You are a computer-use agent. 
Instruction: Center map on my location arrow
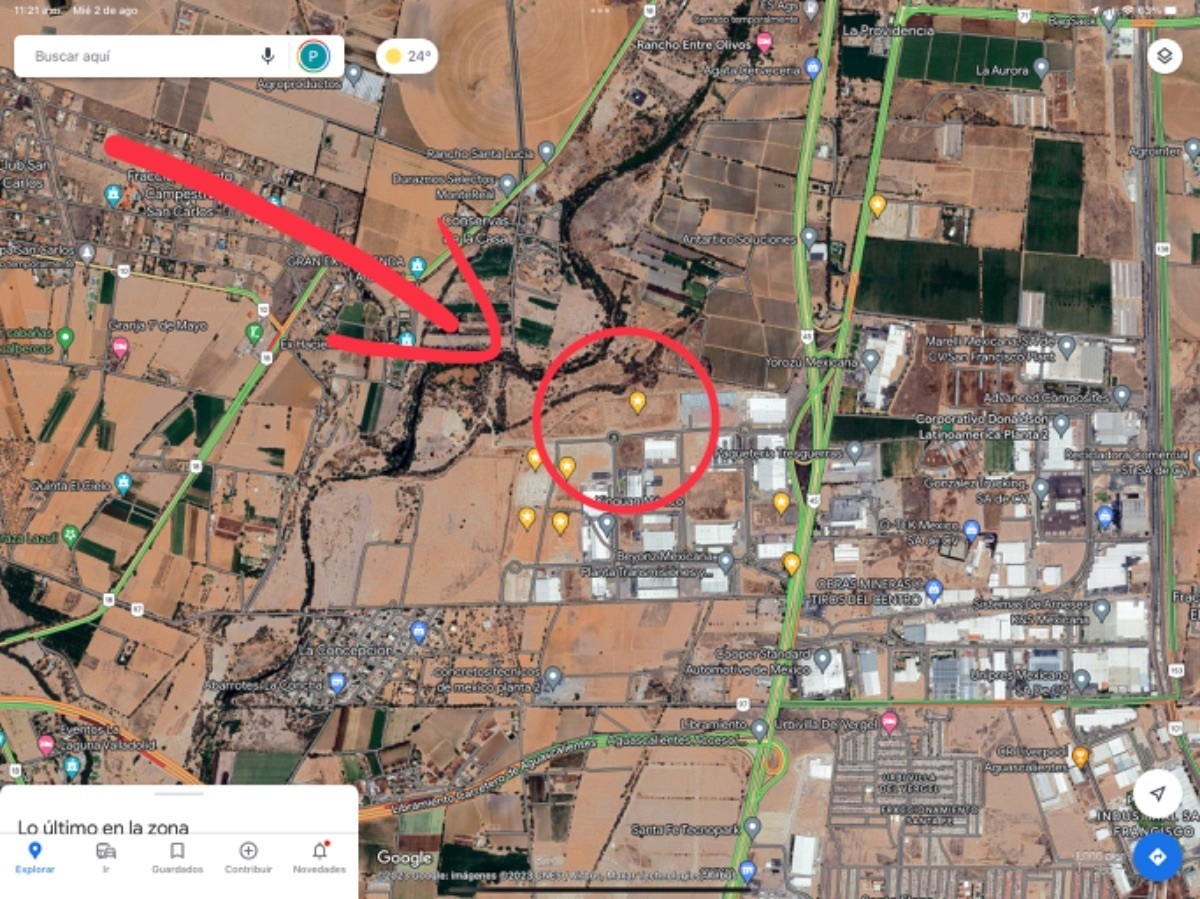pyautogui.click(x=1157, y=794)
